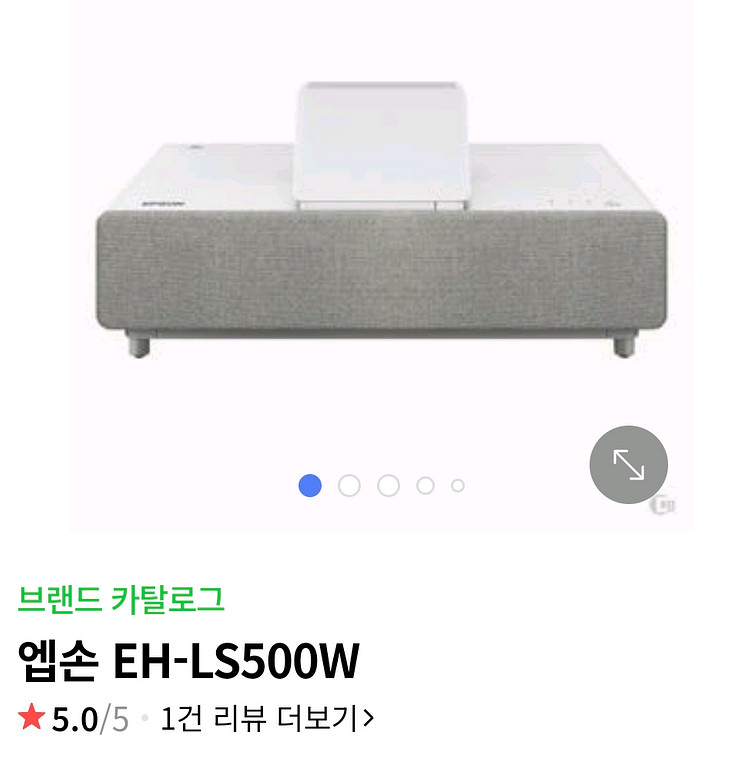Jump to the fourth image indicator dot
Screen dimensions: 750x761
425,486
